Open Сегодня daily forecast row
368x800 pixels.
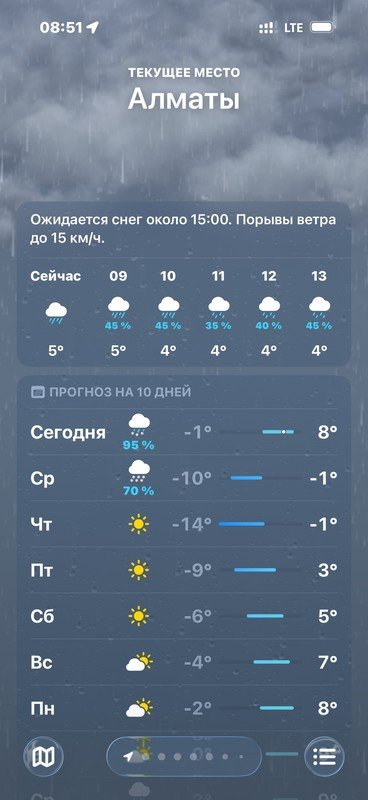point(184,432)
